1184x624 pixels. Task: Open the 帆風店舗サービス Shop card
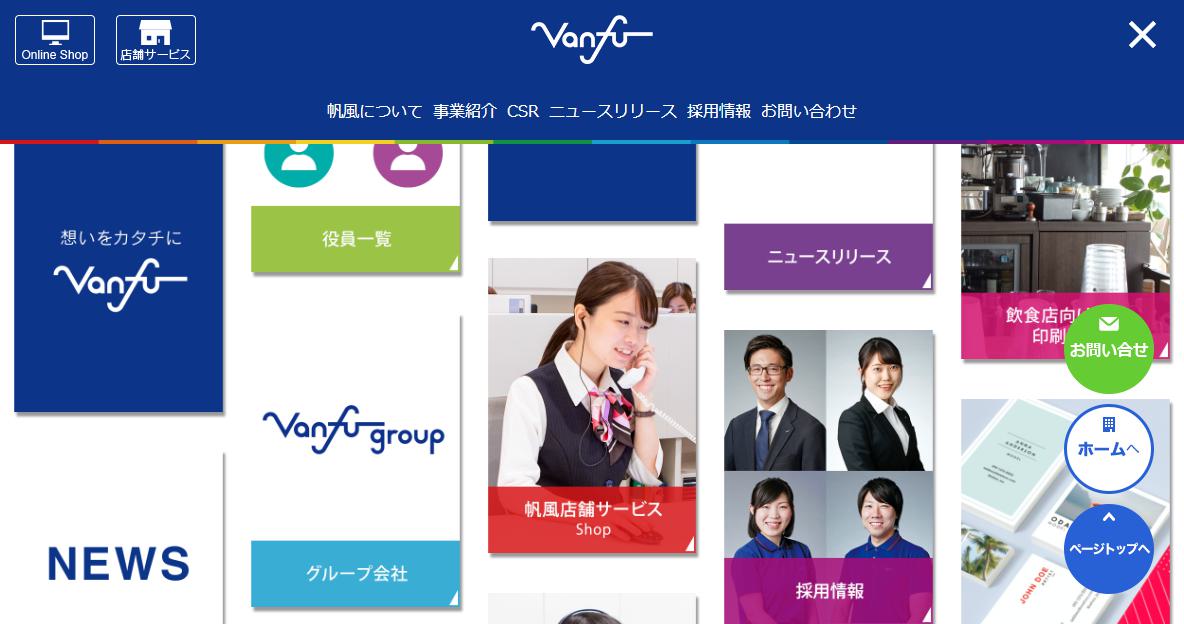[x=592, y=405]
